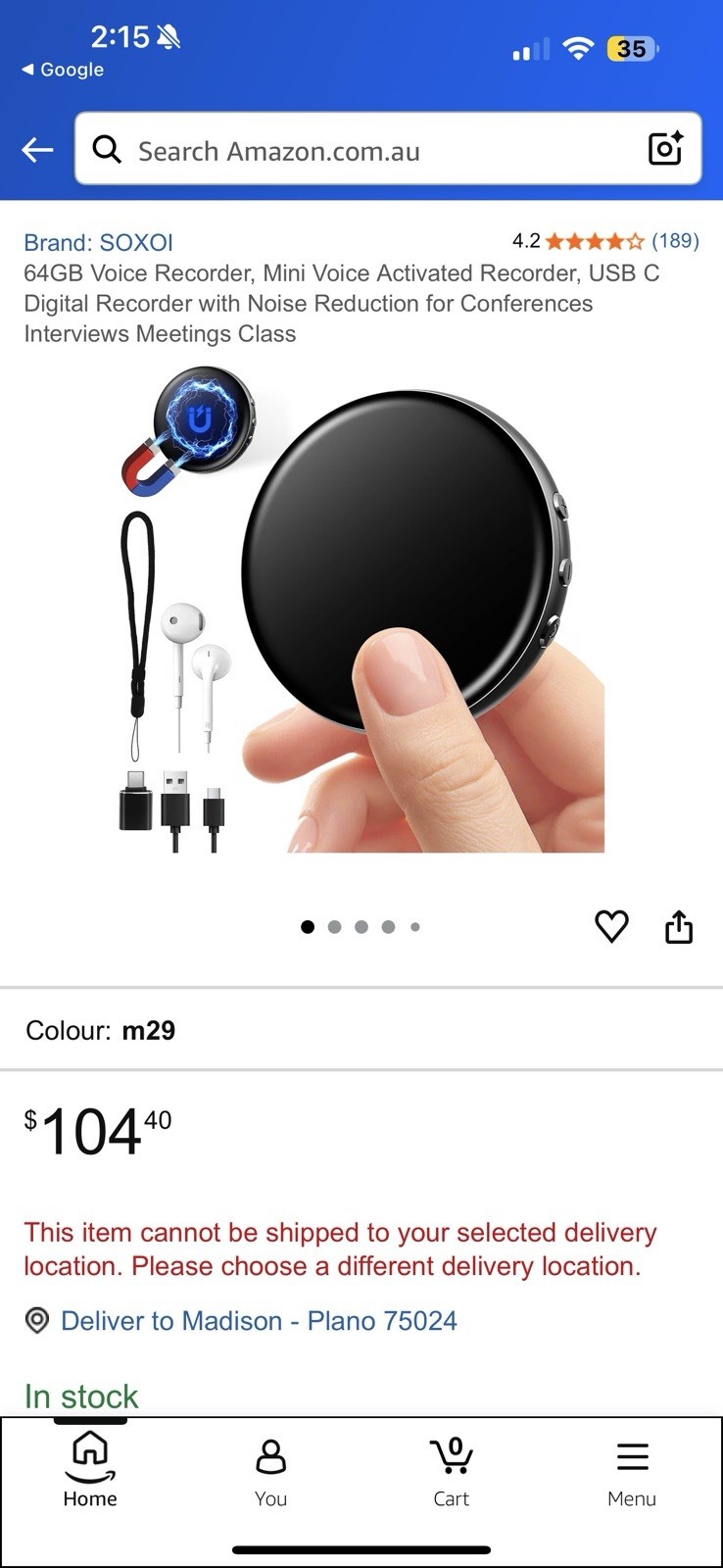The height and width of the screenshot is (1568, 723).
Task: Open the camera lens search icon
Action: point(665,148)
